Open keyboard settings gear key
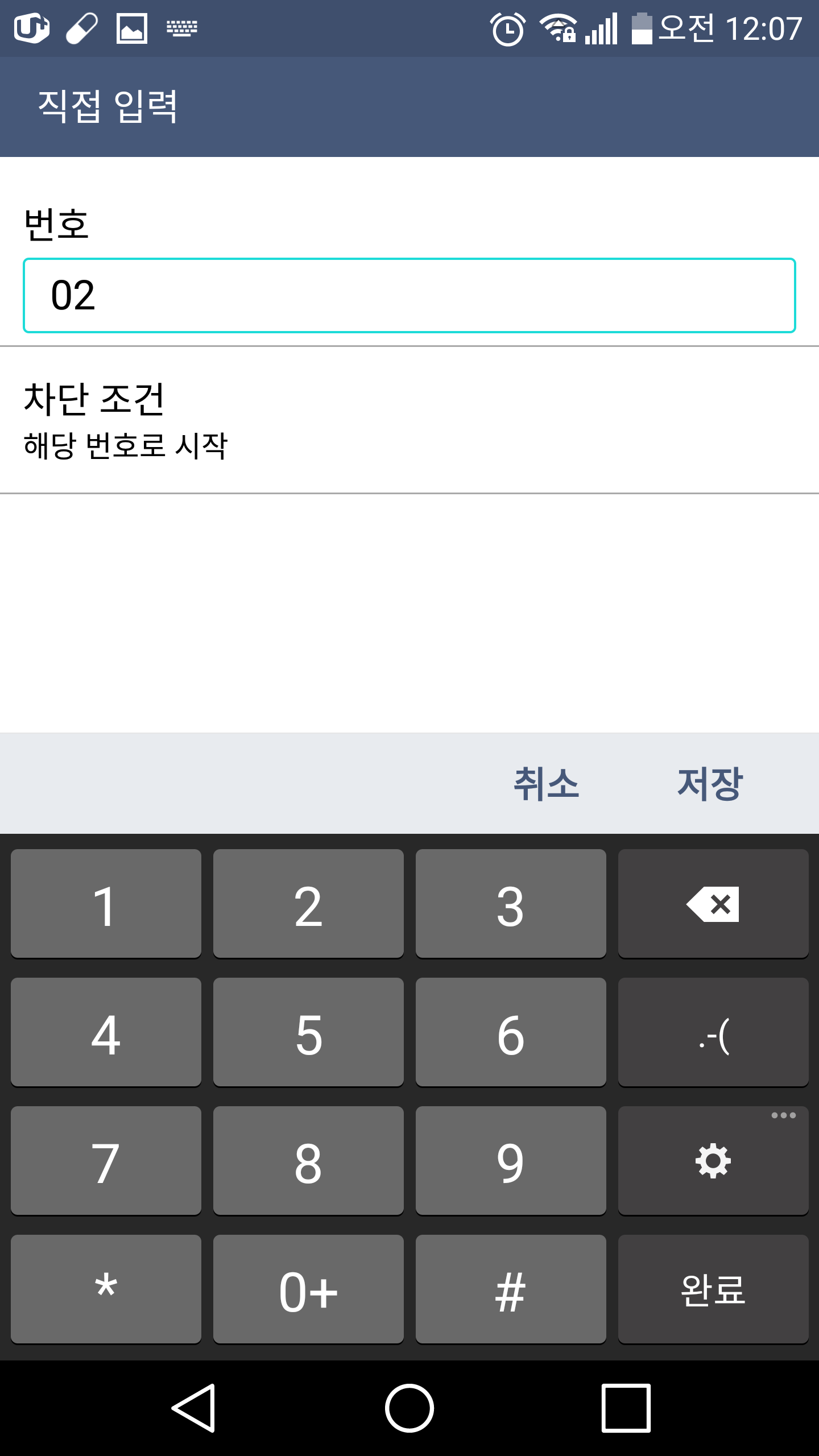Image resolution: width=819 pixels, height=1456 pixels. click(713, 1161)
